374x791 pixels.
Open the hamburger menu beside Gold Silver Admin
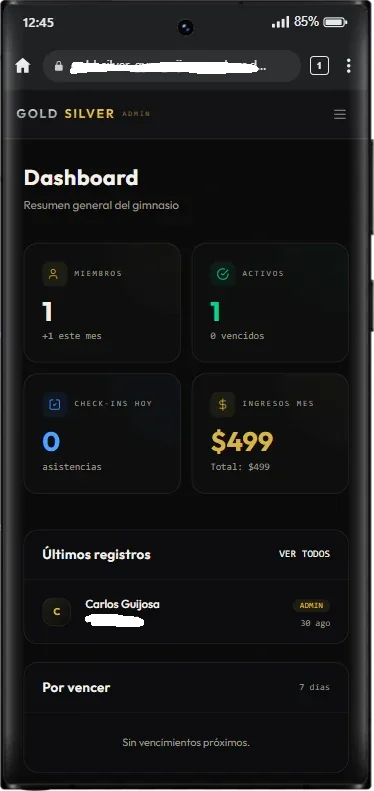[340, 115]
